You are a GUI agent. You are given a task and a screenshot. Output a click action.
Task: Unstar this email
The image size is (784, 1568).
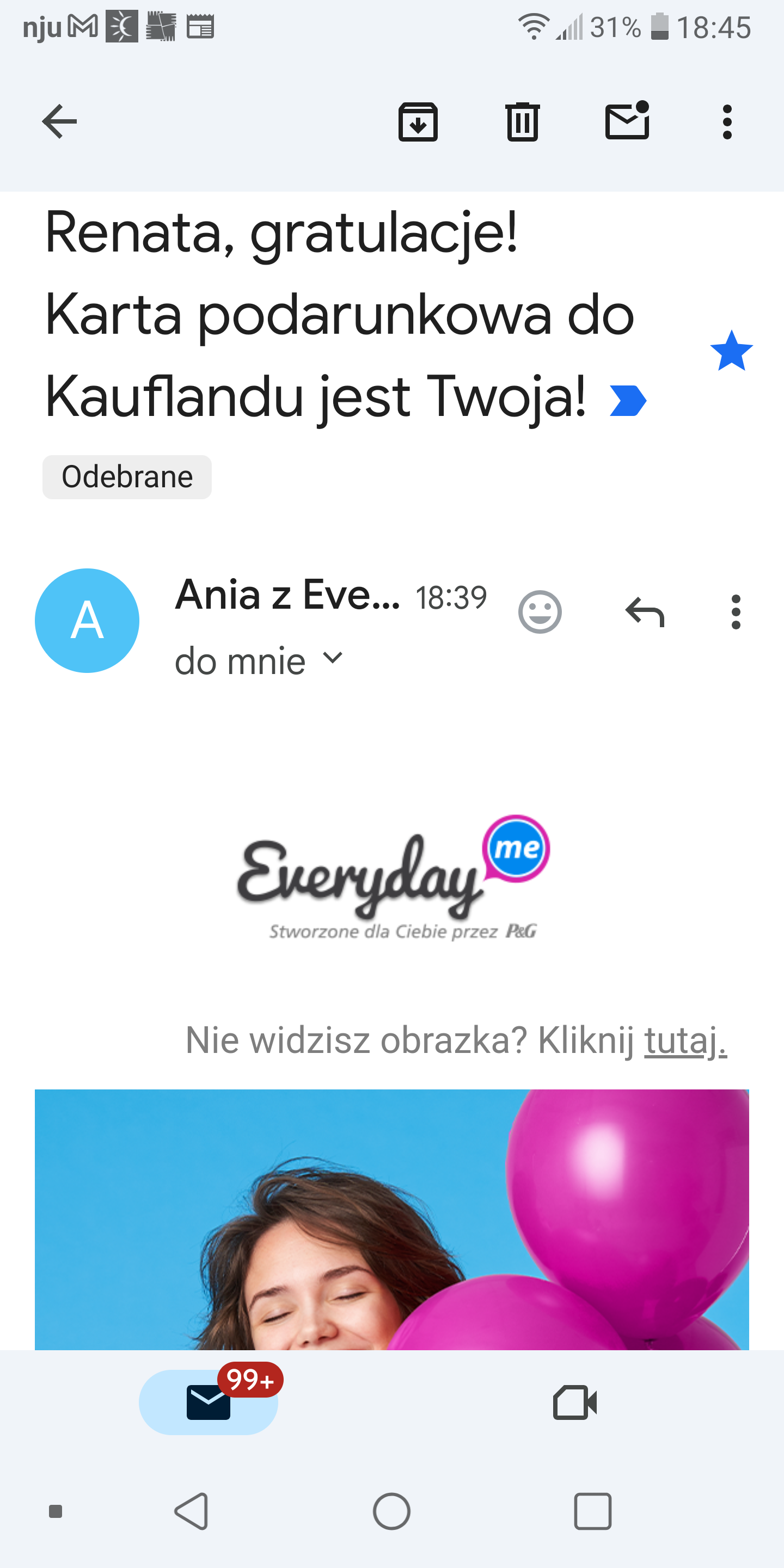[731, 351]
